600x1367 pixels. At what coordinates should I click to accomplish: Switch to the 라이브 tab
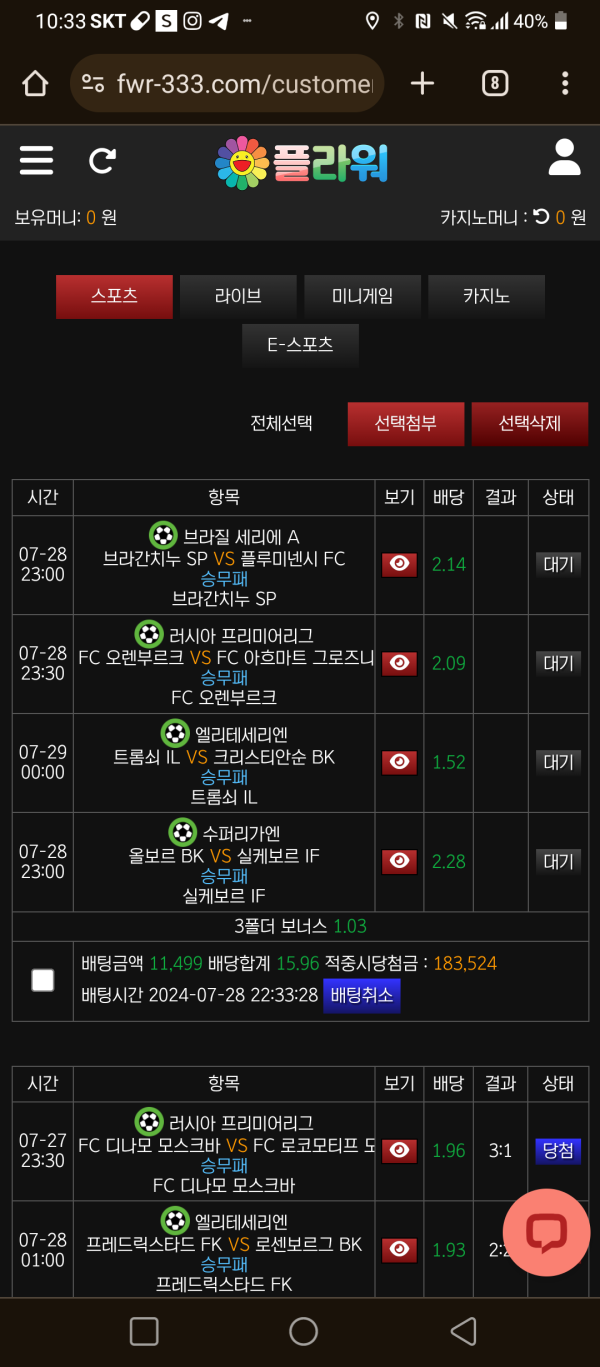tap(238, 296)
